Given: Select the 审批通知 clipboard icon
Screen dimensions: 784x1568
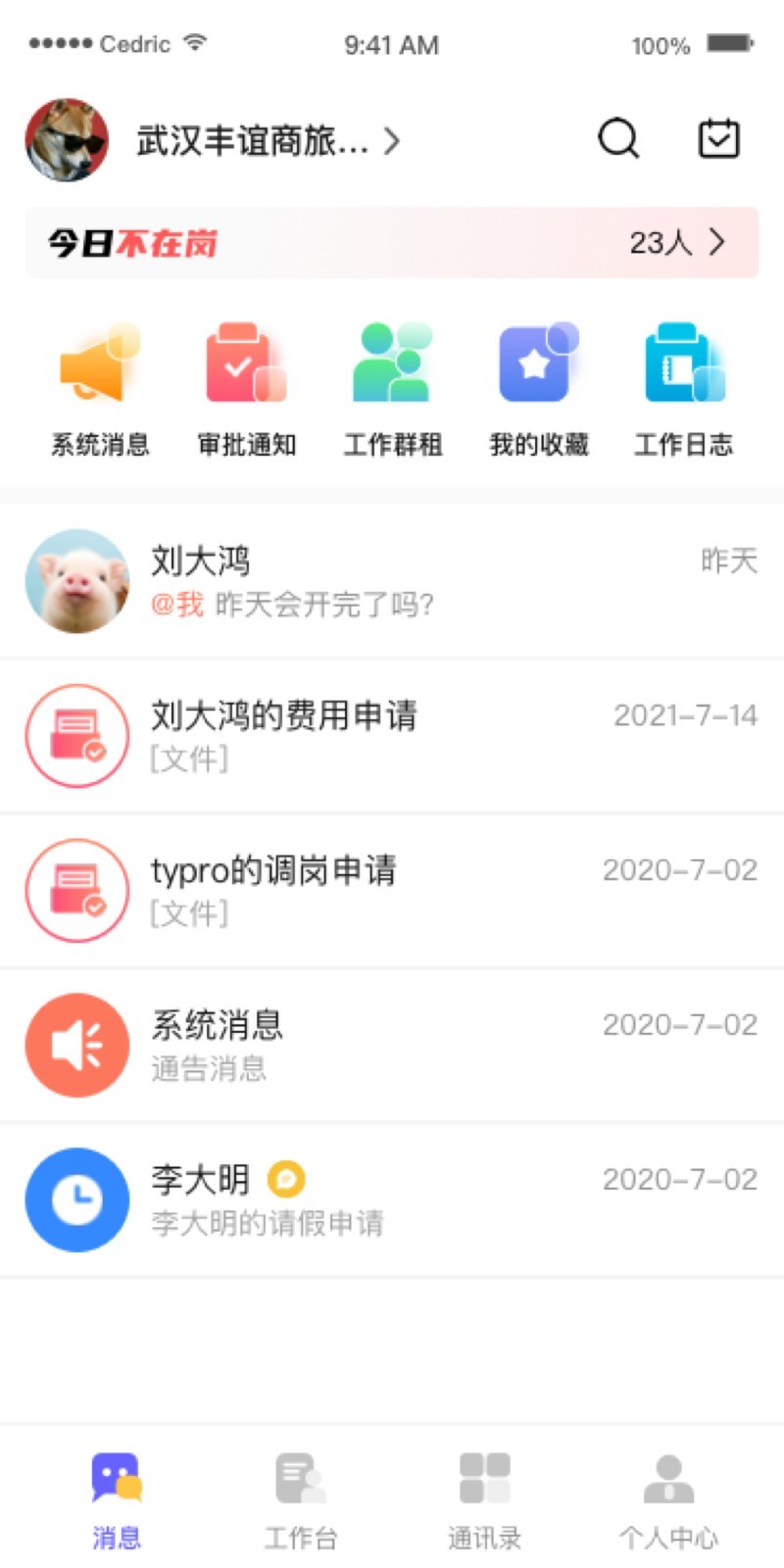Looking at the screenshot, I should tap(244, 367).
